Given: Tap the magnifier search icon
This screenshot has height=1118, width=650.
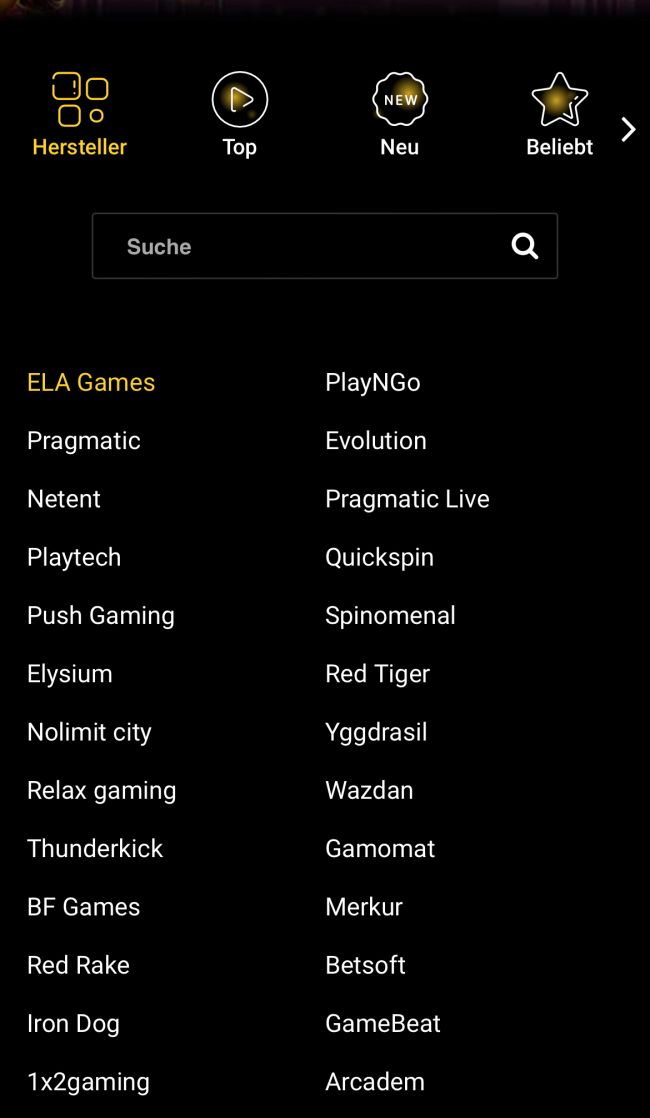Looking at the screenshot, I should point(525,247).
